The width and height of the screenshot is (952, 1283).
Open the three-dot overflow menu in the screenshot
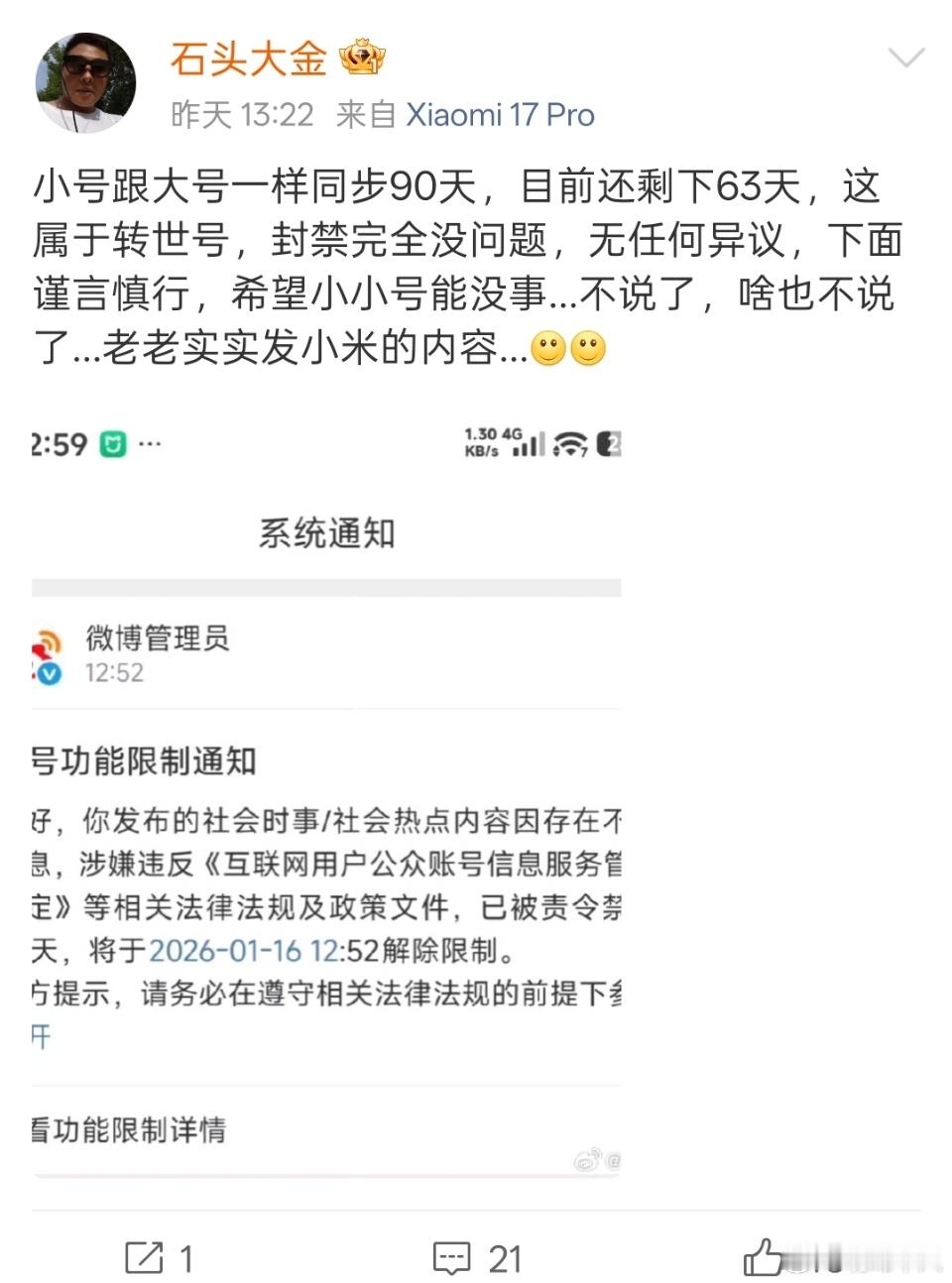(151, 444)
